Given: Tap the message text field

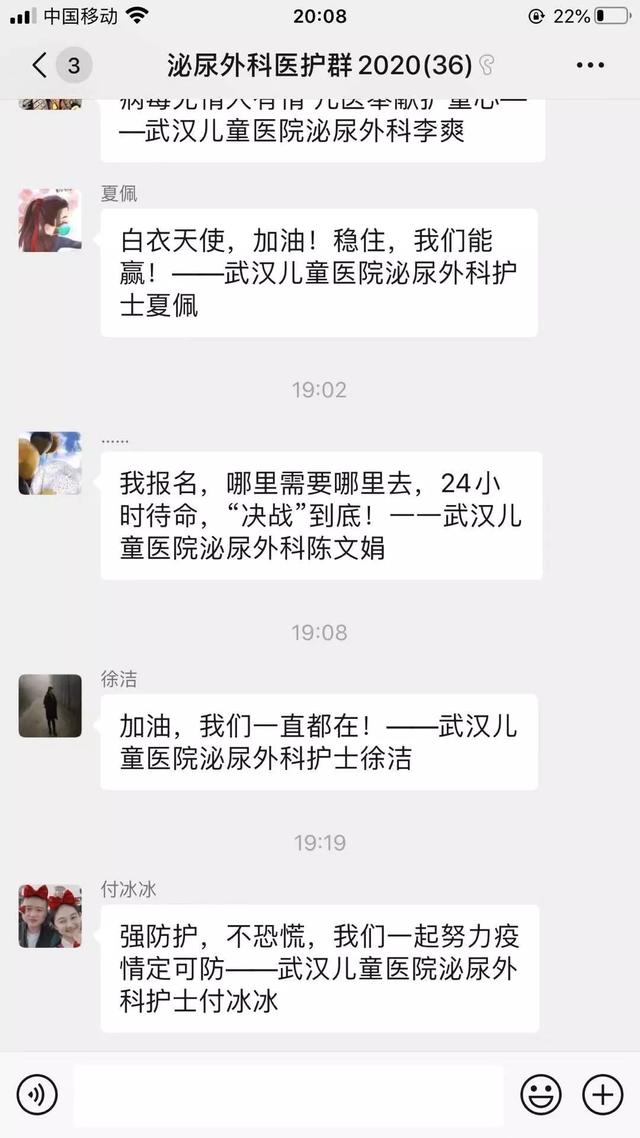Looking at the screenshot, I should point(288,1095).
